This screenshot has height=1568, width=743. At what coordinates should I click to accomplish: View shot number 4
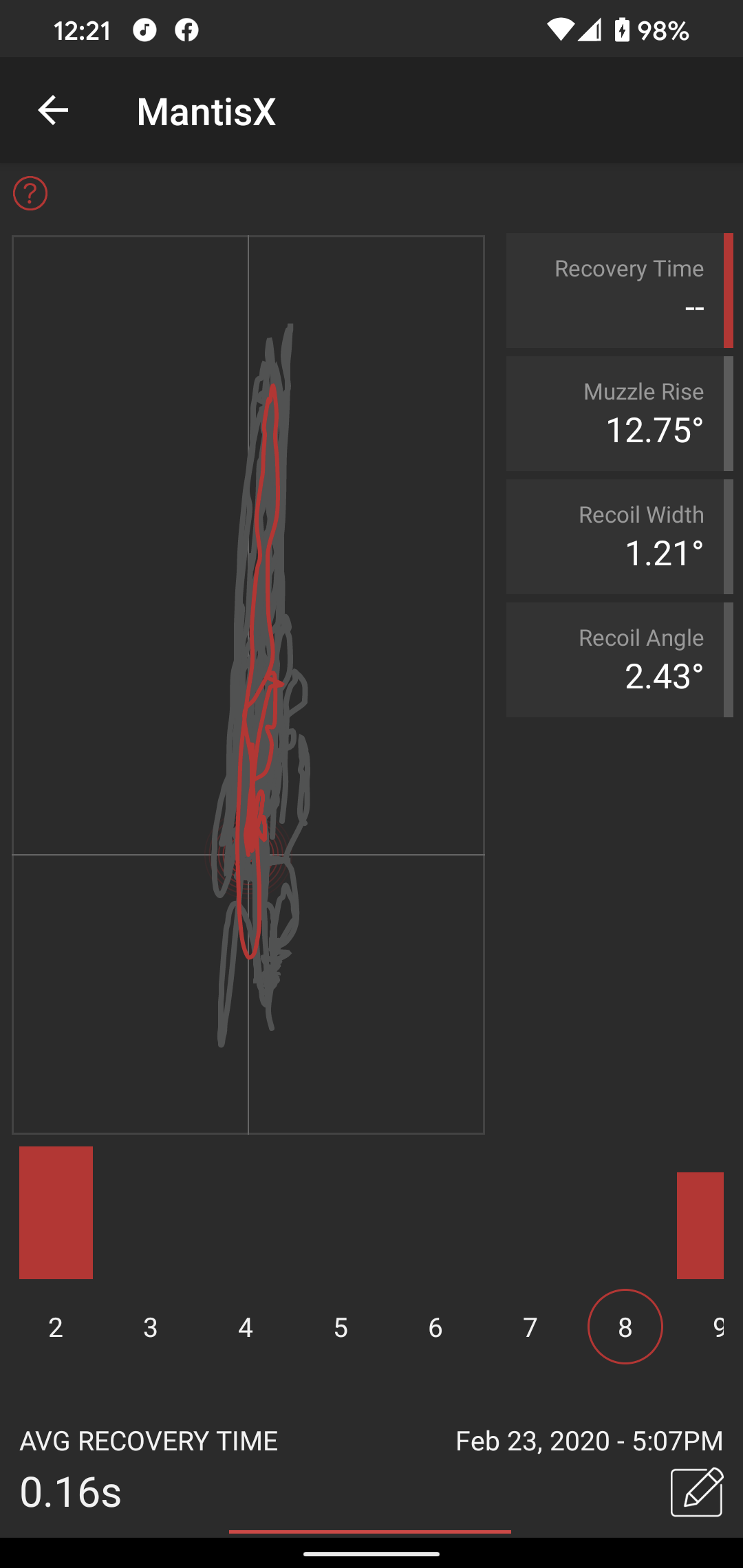pyautogui.click(x=246, y=1327)
